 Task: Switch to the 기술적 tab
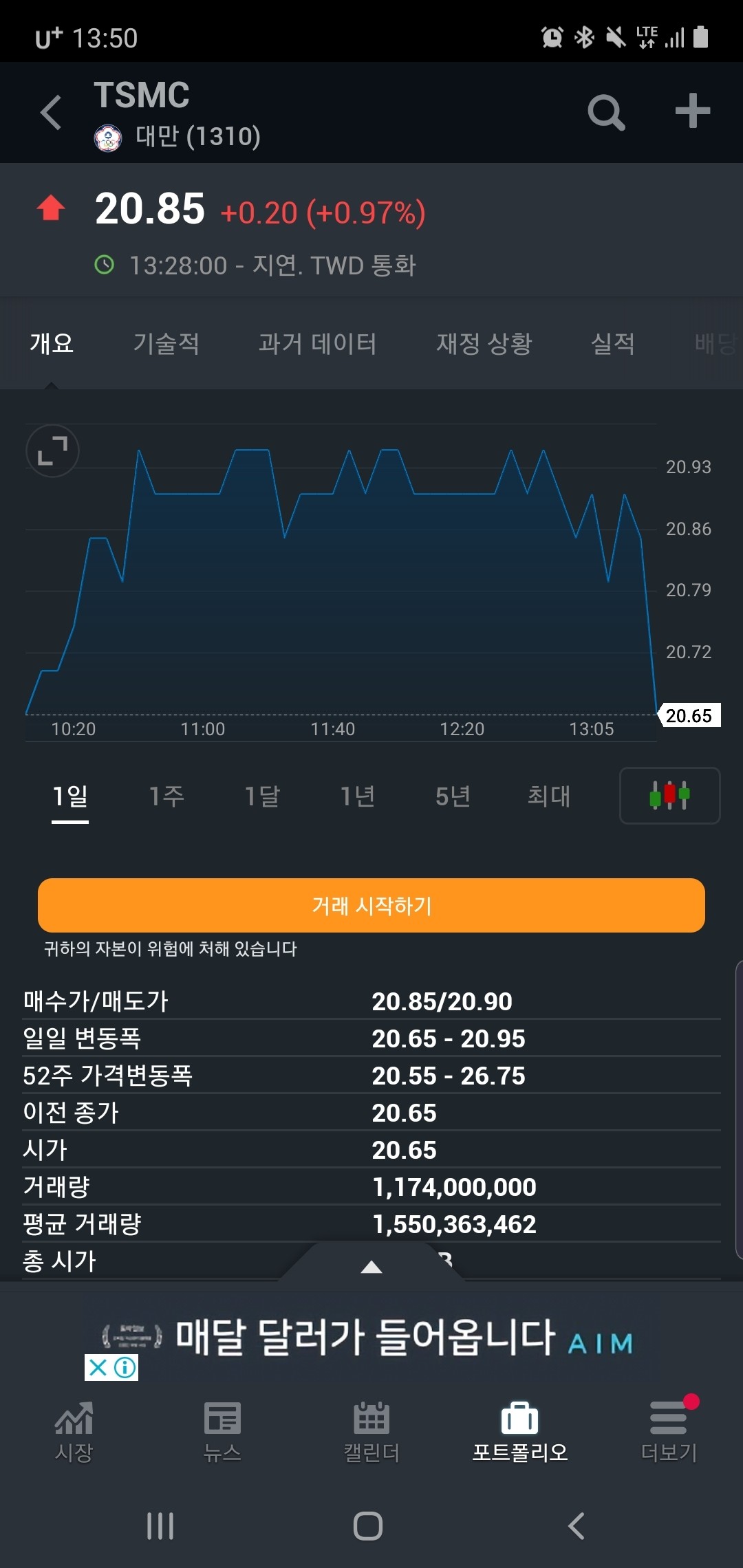[x=165, y=344]
